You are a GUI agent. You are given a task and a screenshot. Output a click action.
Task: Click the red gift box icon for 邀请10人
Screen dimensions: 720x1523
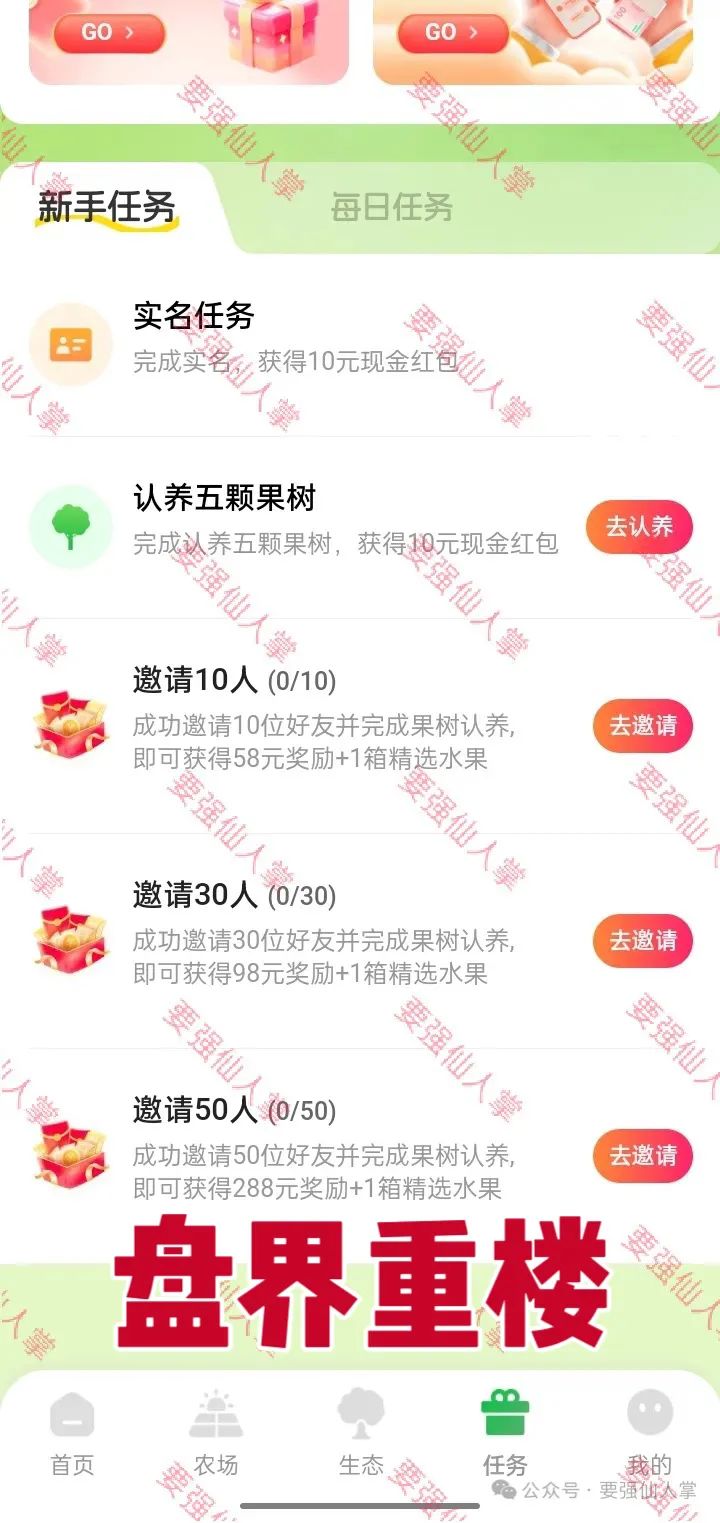tap(70, 728)
